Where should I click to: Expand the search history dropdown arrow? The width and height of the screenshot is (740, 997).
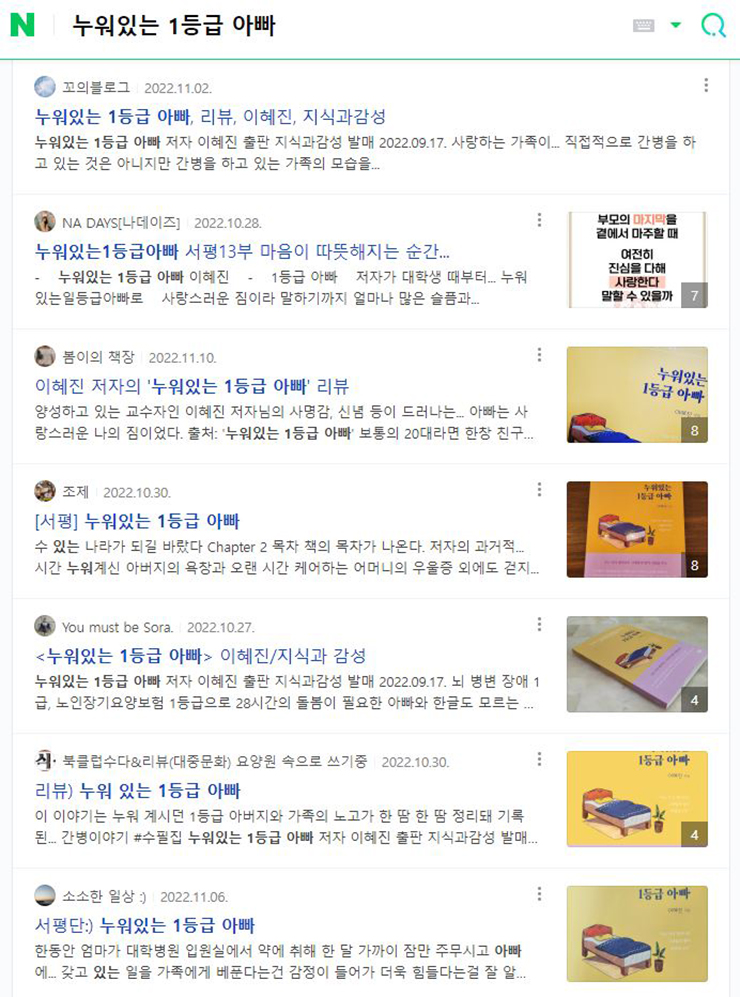click(676, 26)
